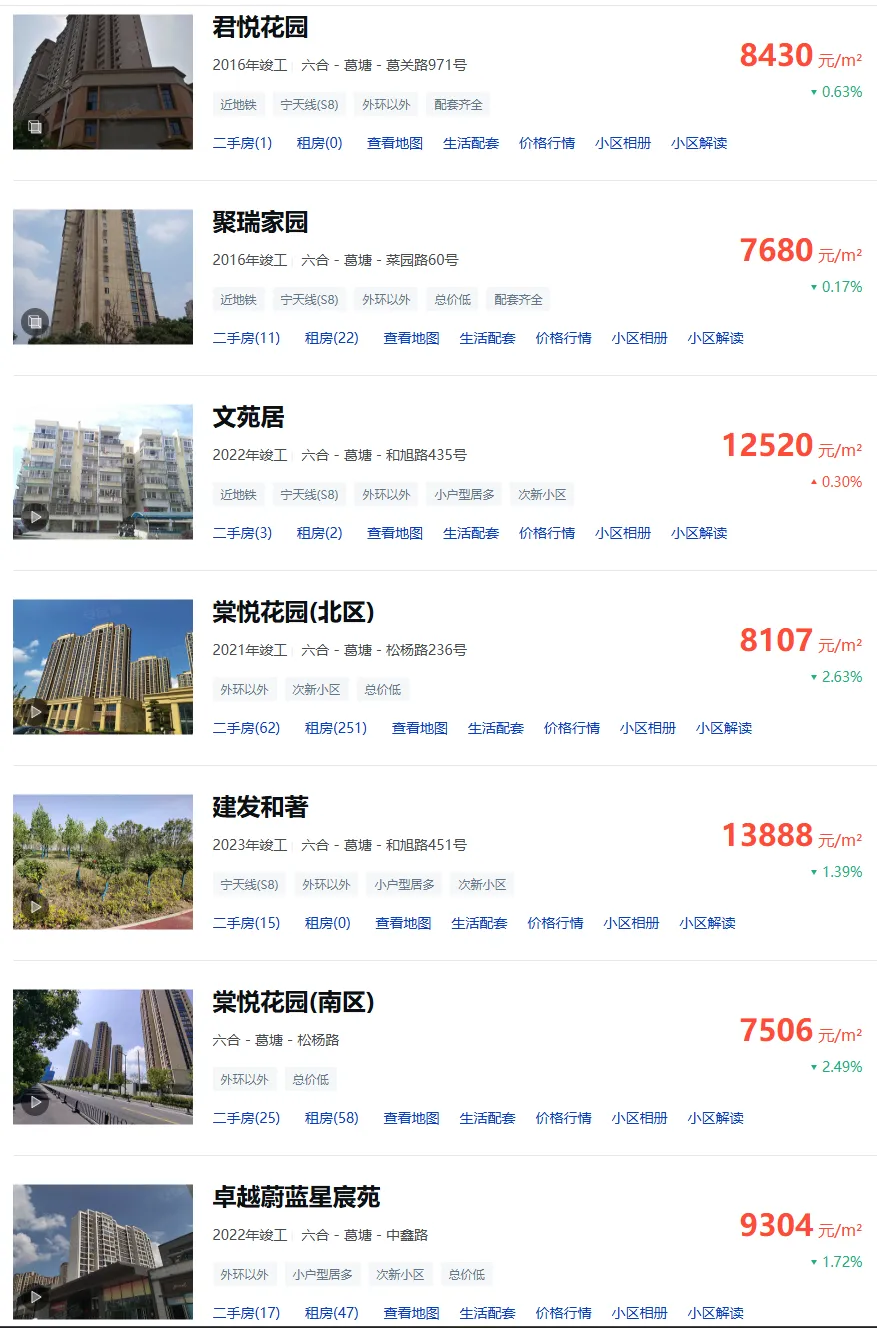Check 价格行情 for 棠悦花园(北区)

click(x=572, y=728)
